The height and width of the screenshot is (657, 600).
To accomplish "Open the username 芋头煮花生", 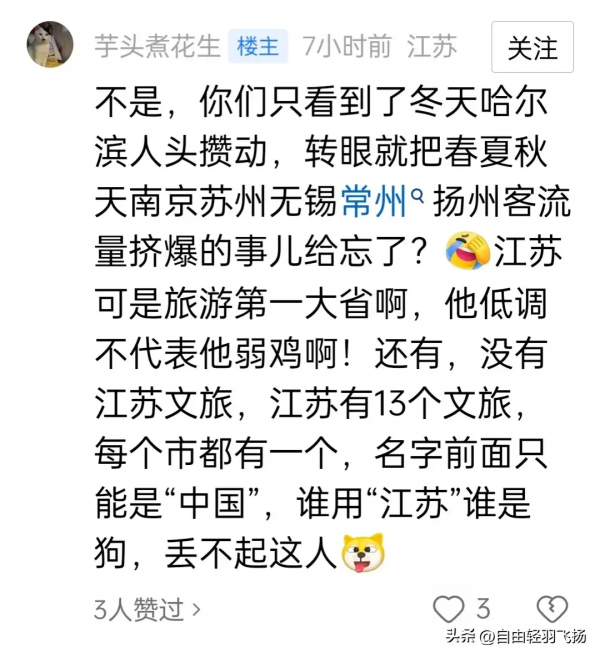I will click(x=156, y=46).
